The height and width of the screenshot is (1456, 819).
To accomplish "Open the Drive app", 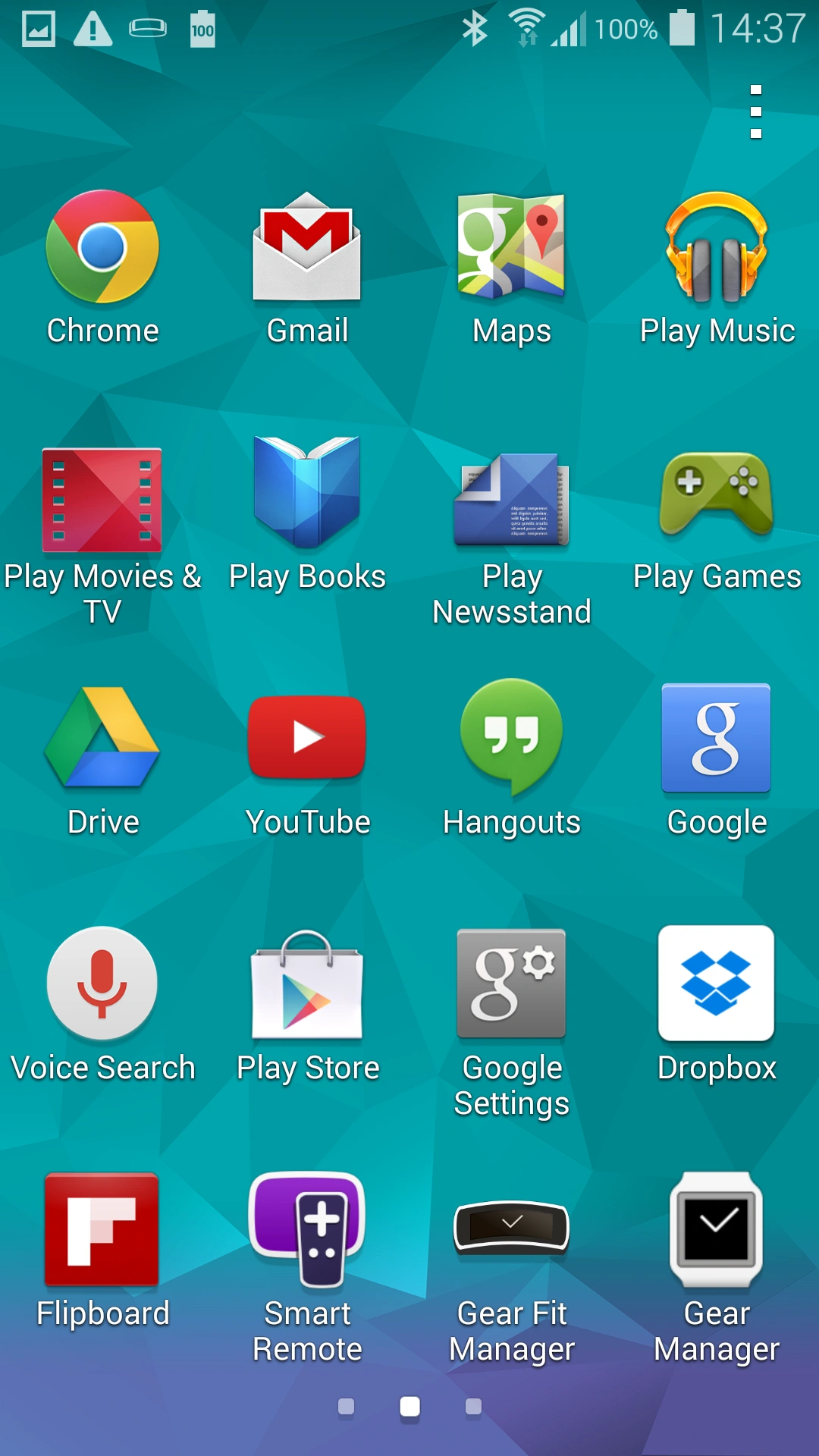I will click(x=102, y=737).
